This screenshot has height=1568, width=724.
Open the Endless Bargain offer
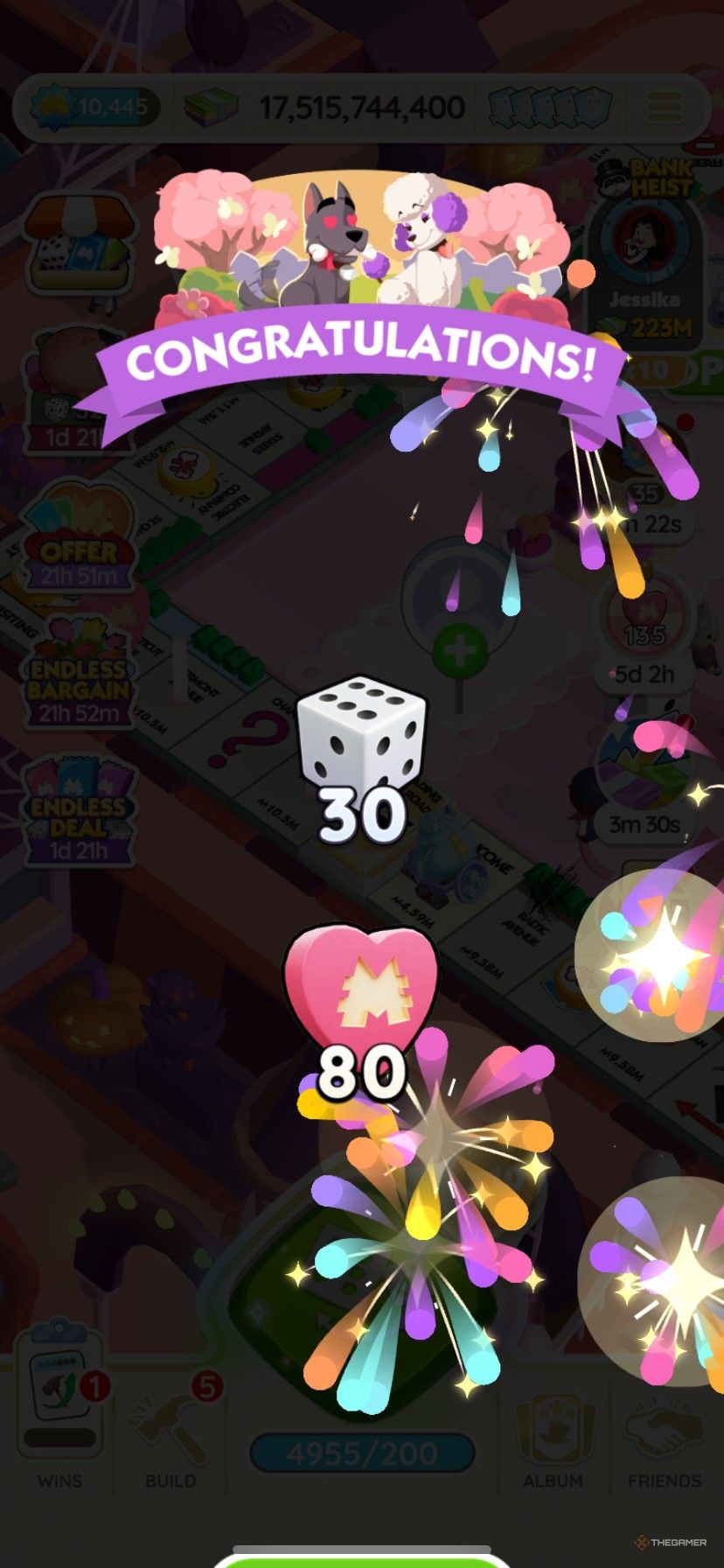point(79,674)
